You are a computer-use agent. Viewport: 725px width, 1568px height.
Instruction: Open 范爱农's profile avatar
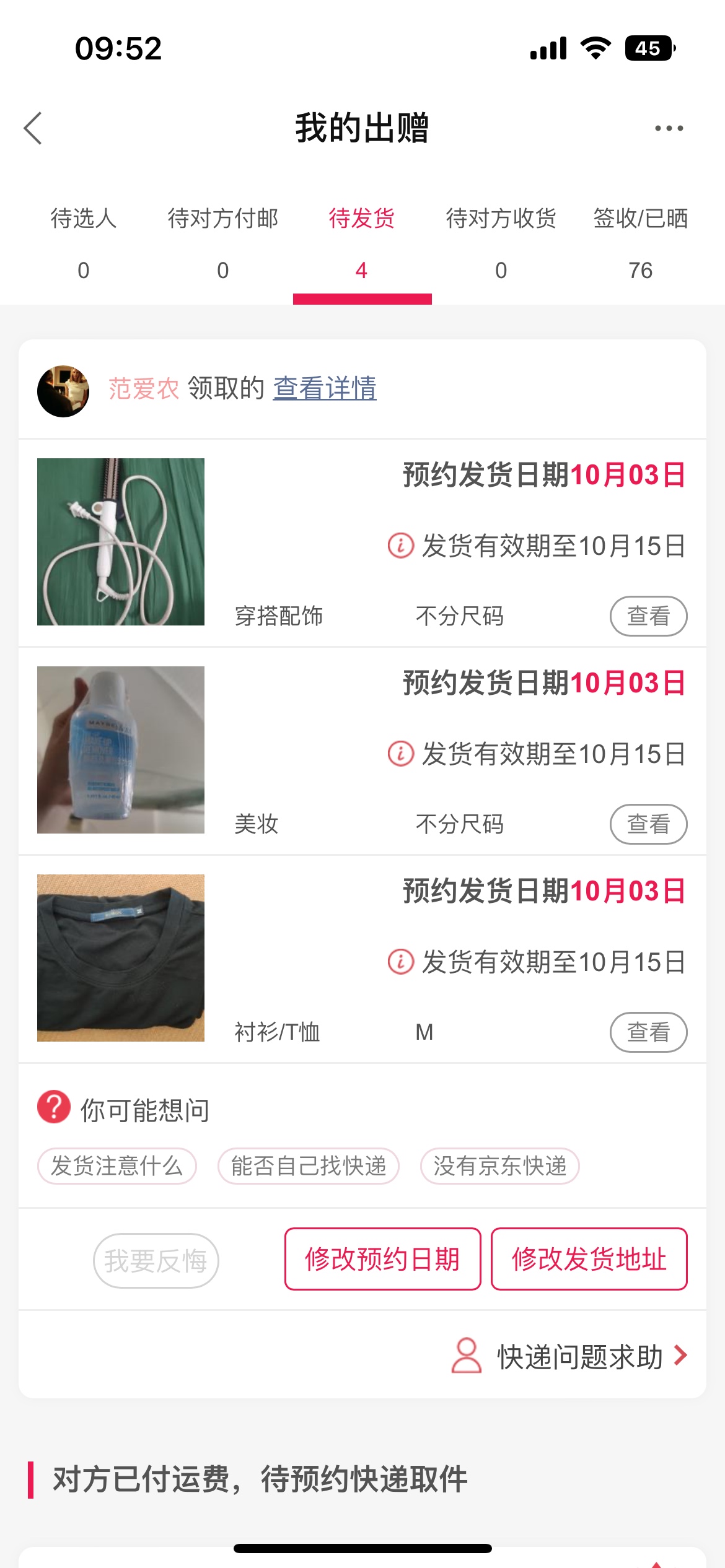click(x=63, y=391)
